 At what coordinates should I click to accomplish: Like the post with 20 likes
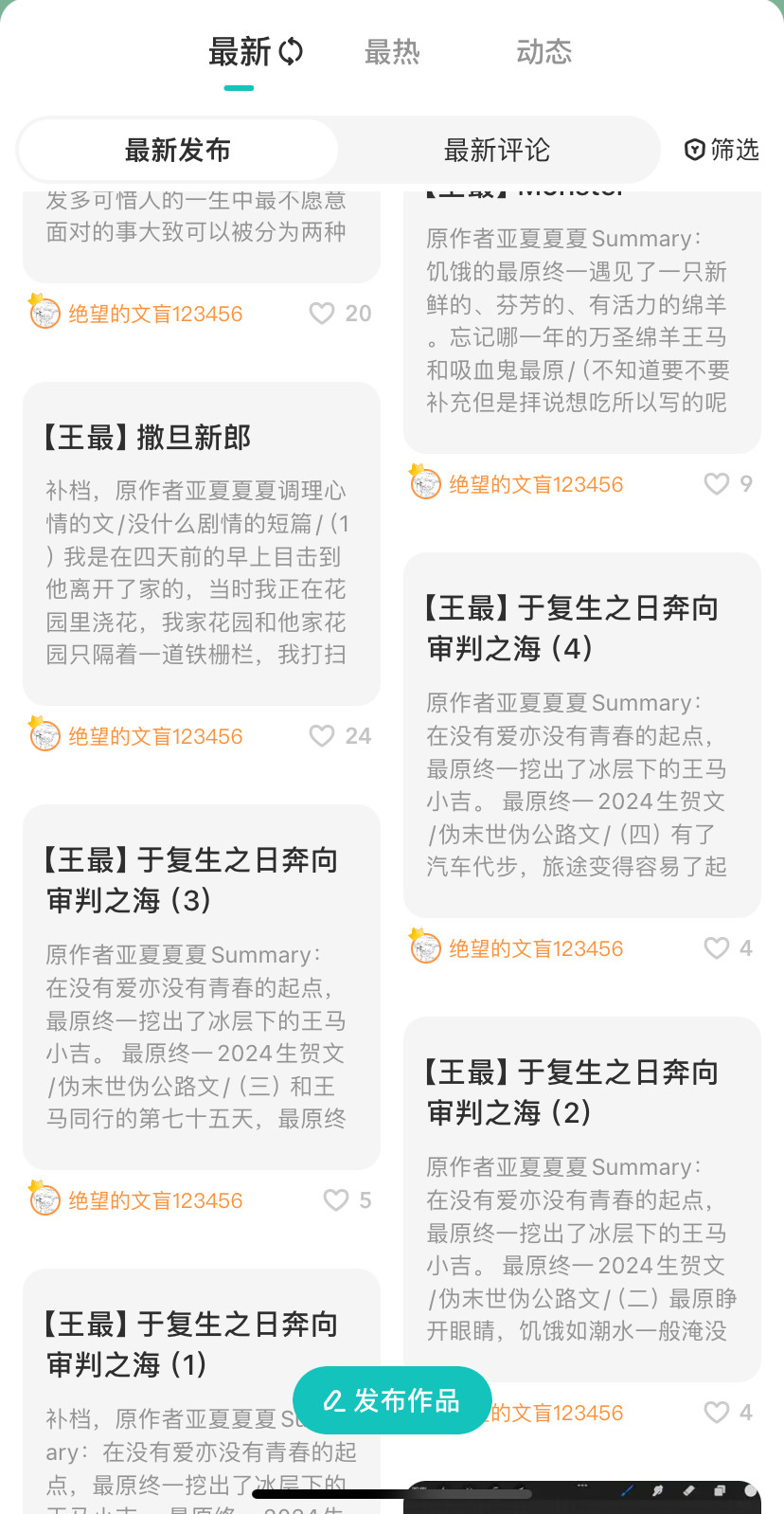coord(323,314)
